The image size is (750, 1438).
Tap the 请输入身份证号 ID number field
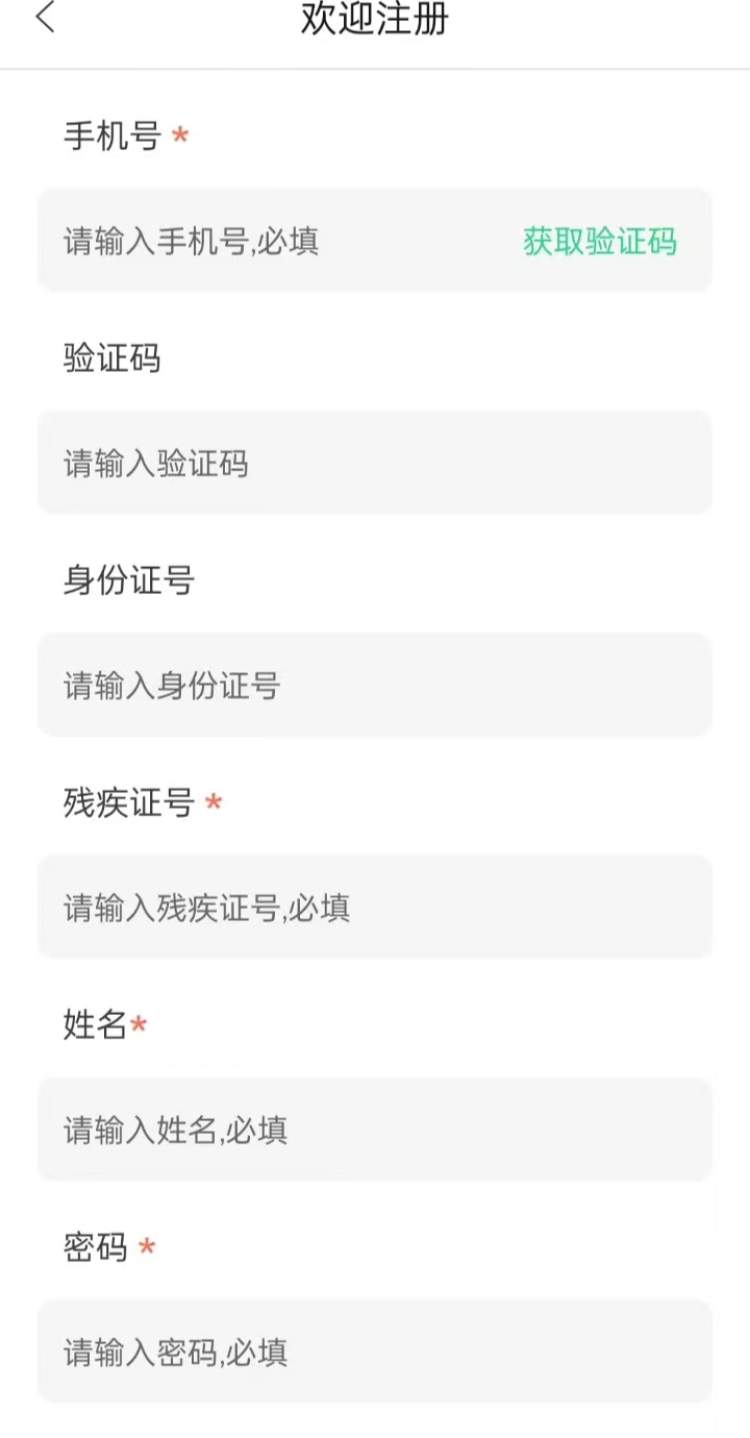[x=374, y=685]
